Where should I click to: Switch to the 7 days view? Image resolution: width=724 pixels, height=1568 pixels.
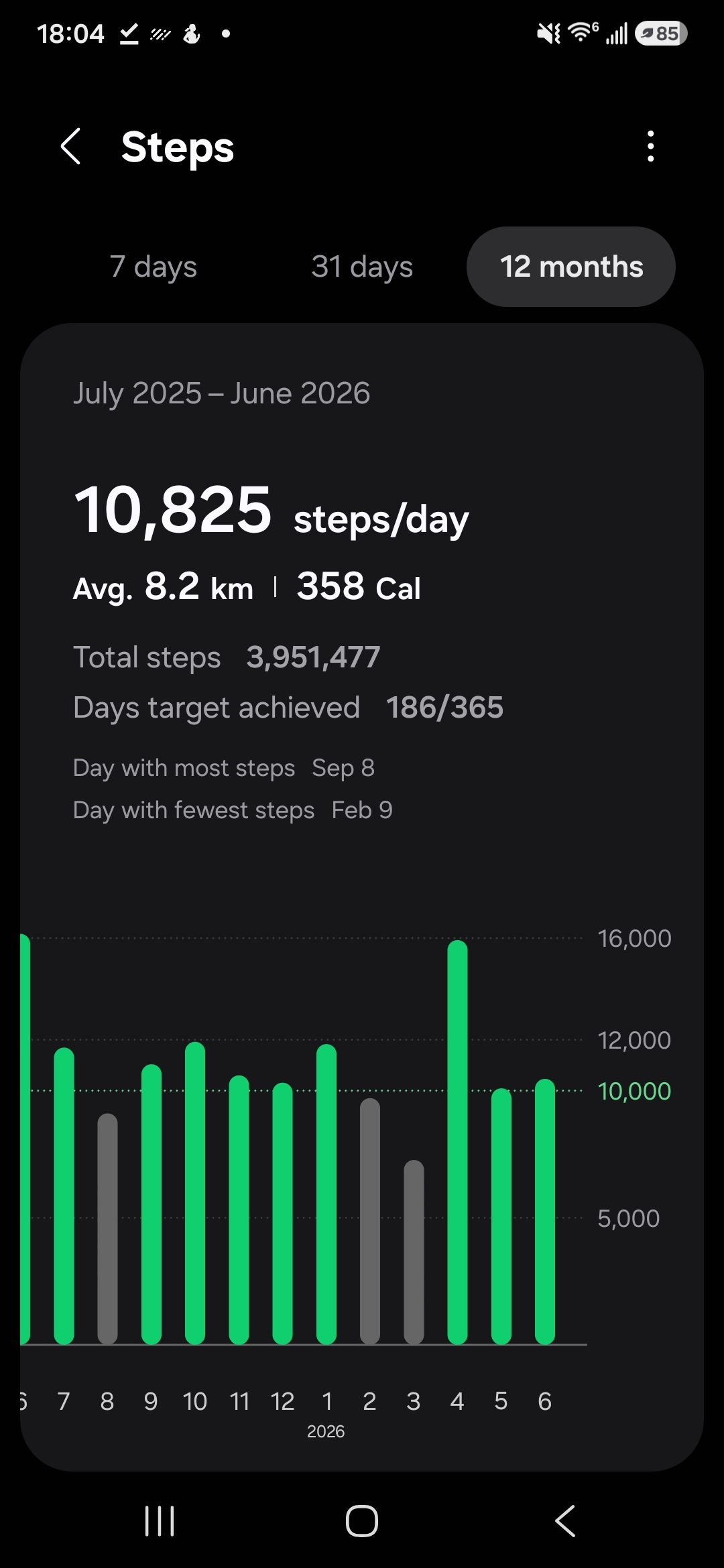pos(154,267)
